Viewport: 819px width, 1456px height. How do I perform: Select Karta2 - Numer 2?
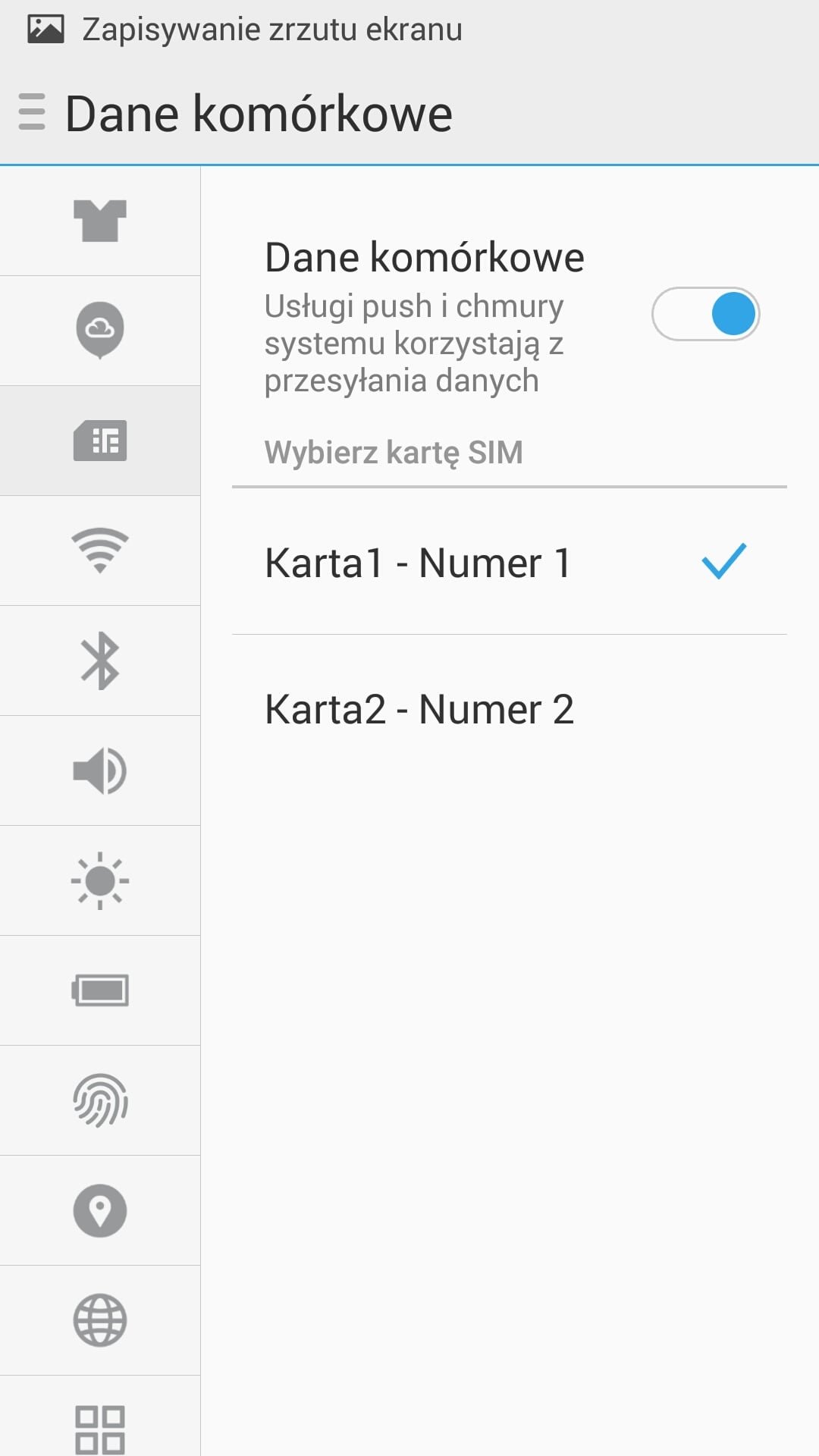tap(509, 709)
